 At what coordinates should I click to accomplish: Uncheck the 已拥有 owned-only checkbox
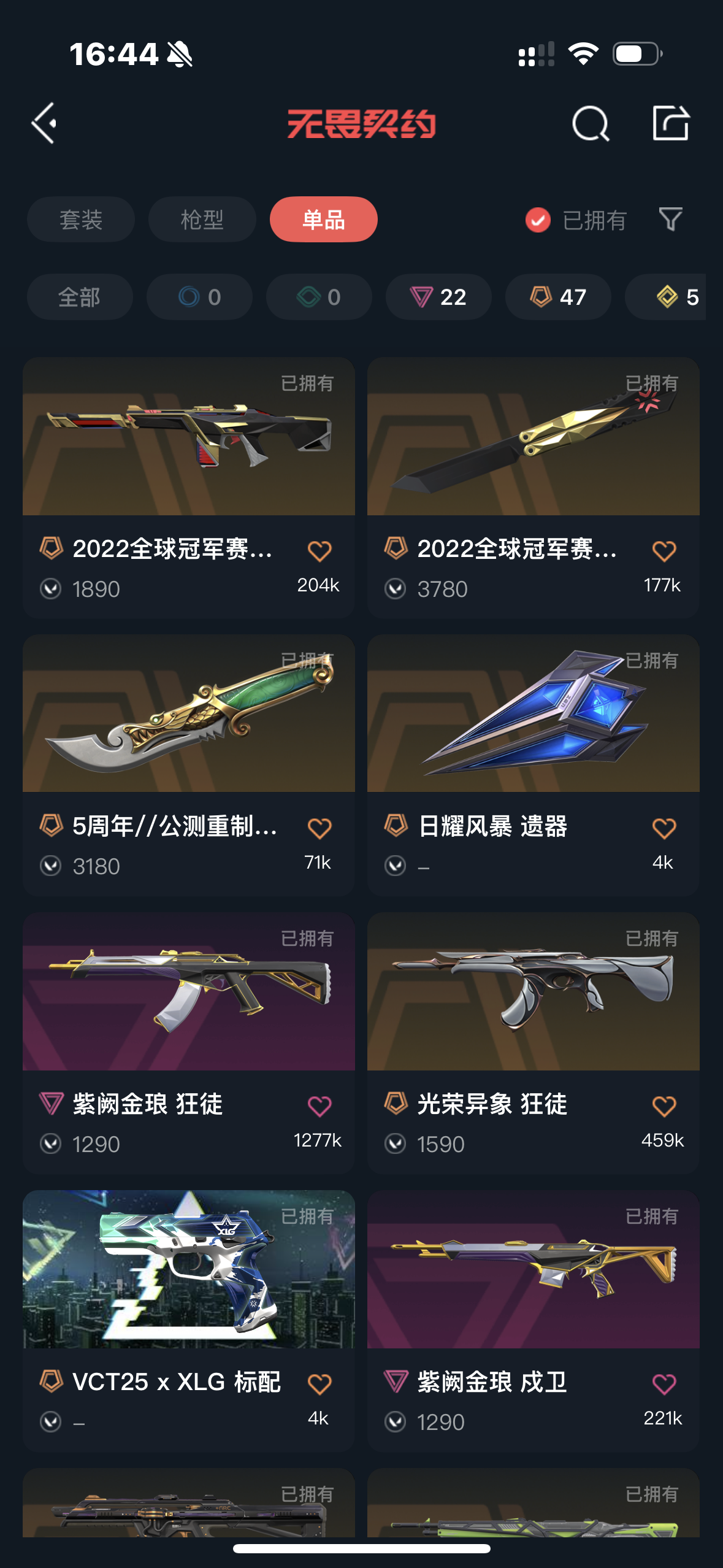tap(538, 220)
